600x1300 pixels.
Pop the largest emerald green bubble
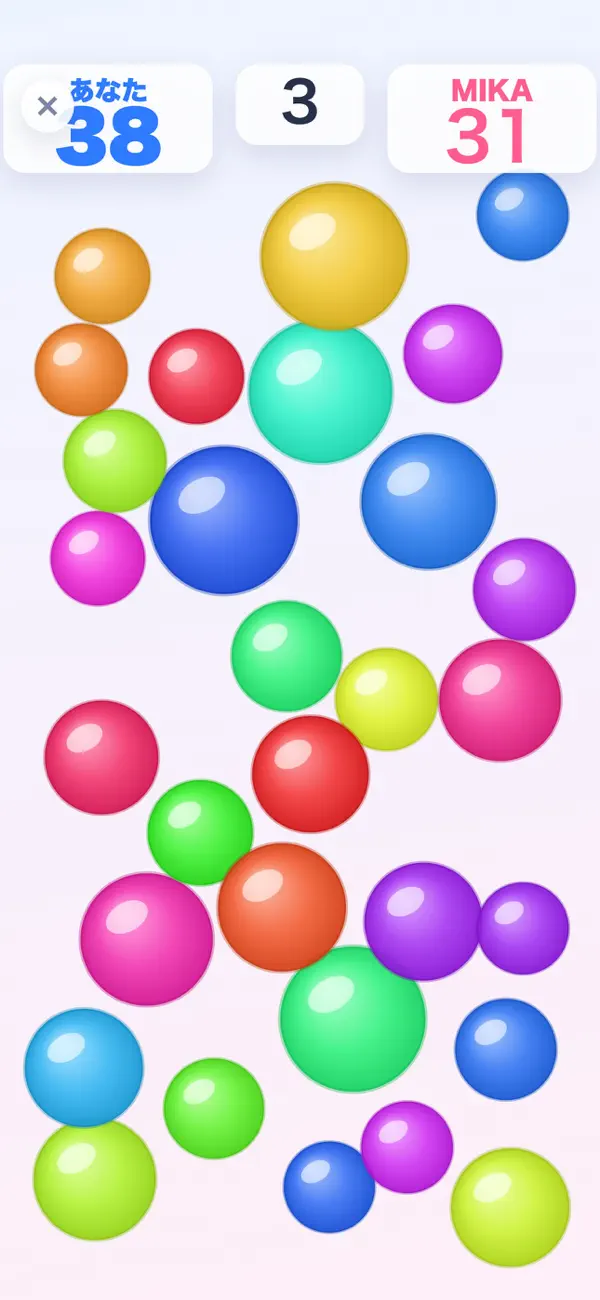tap(353, 1018)
